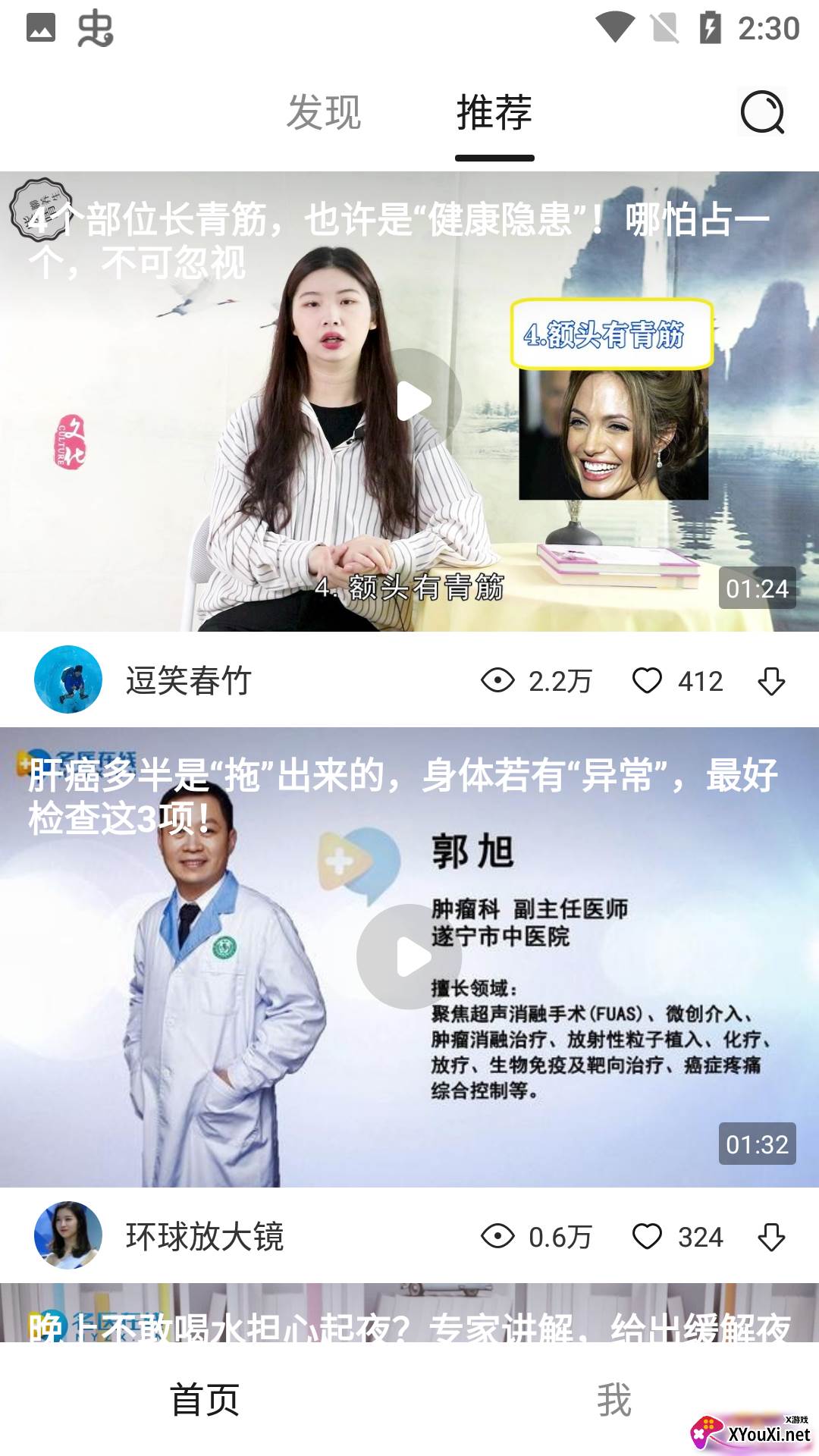Download the video by 逗笑春竹
Image resolution: width=819 pixels, height=1456 pixels.
click(771, 680)
